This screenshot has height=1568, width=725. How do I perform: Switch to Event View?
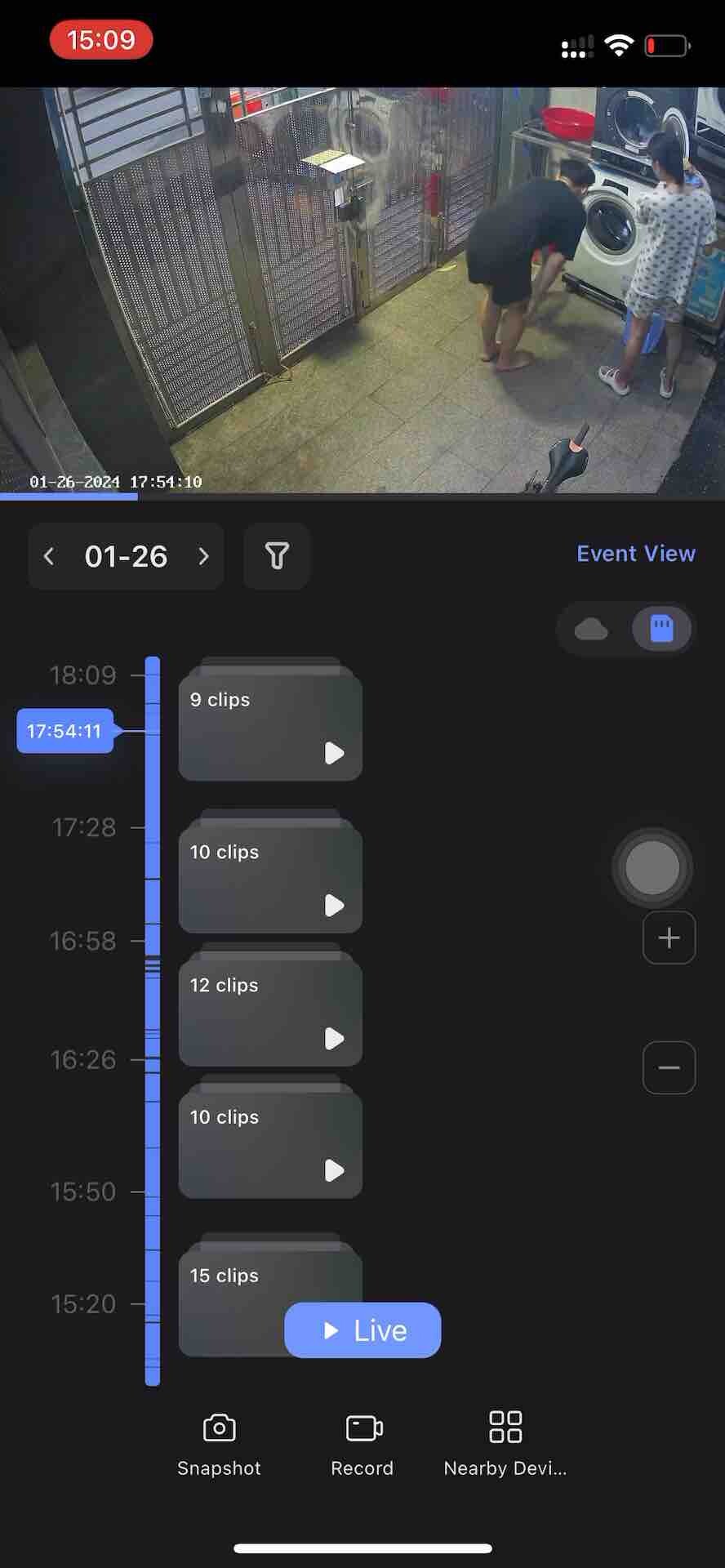tap(635, 554)
